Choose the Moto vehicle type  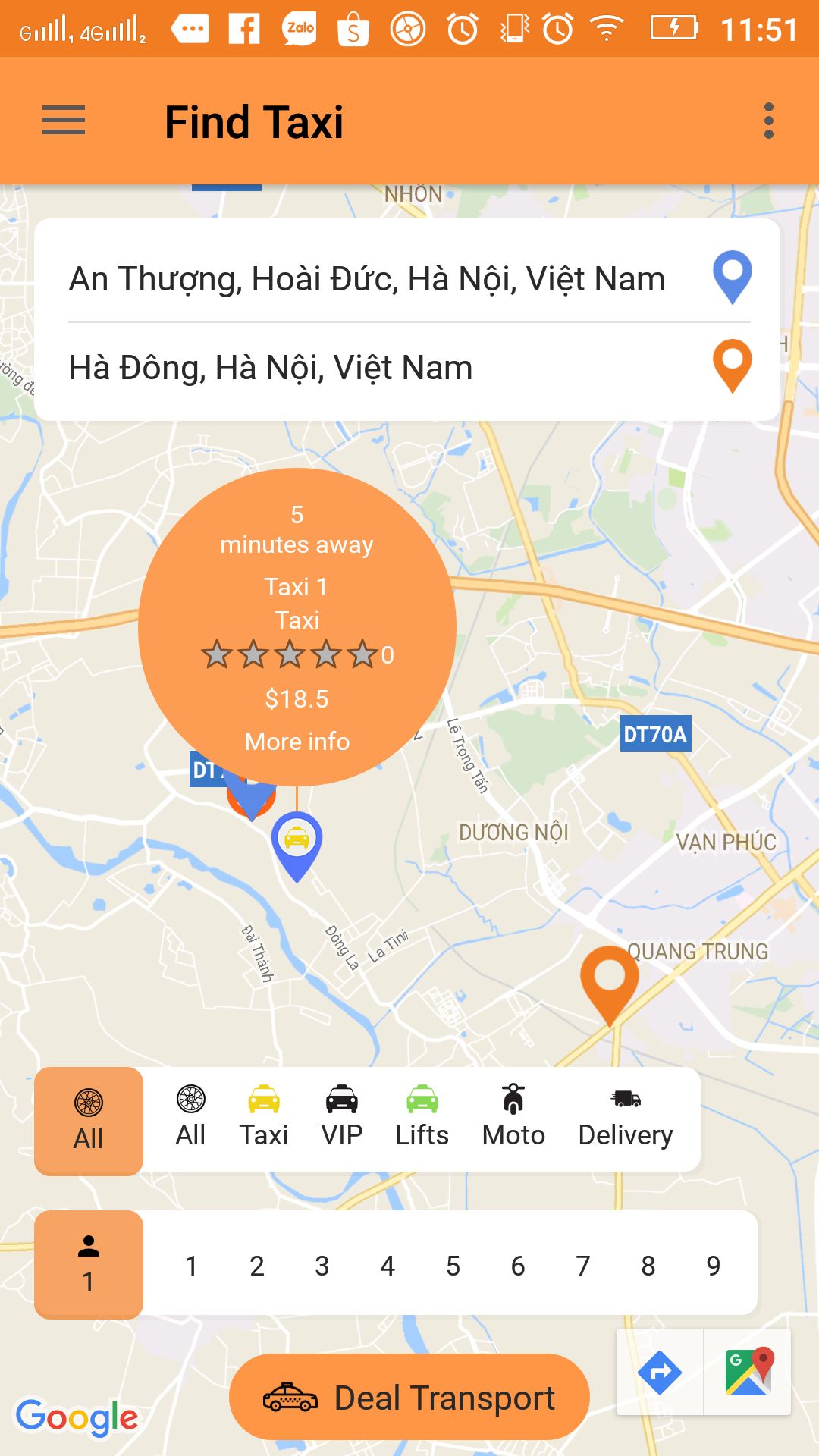[x=513, y=1119]
